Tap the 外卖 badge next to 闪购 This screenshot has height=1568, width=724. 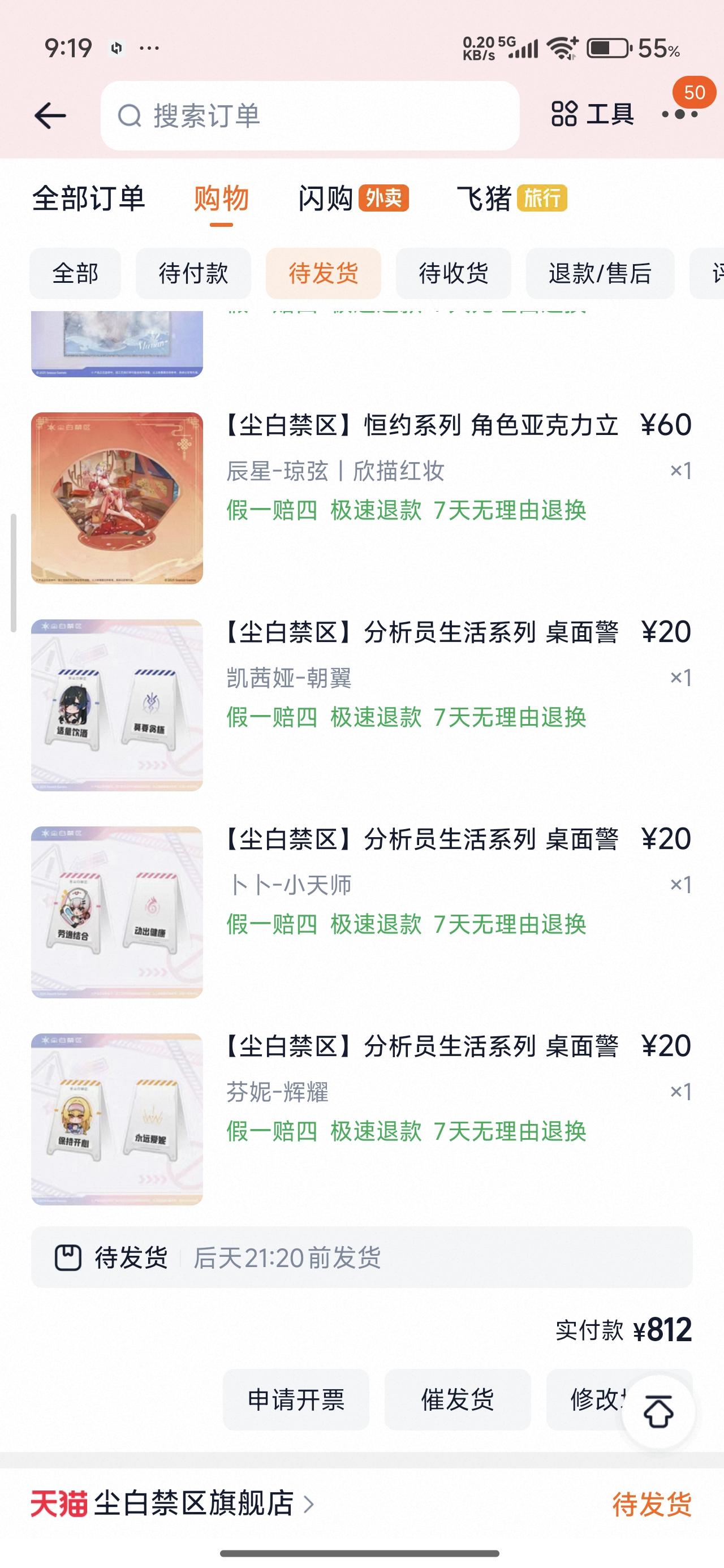[x=385, y=199]
